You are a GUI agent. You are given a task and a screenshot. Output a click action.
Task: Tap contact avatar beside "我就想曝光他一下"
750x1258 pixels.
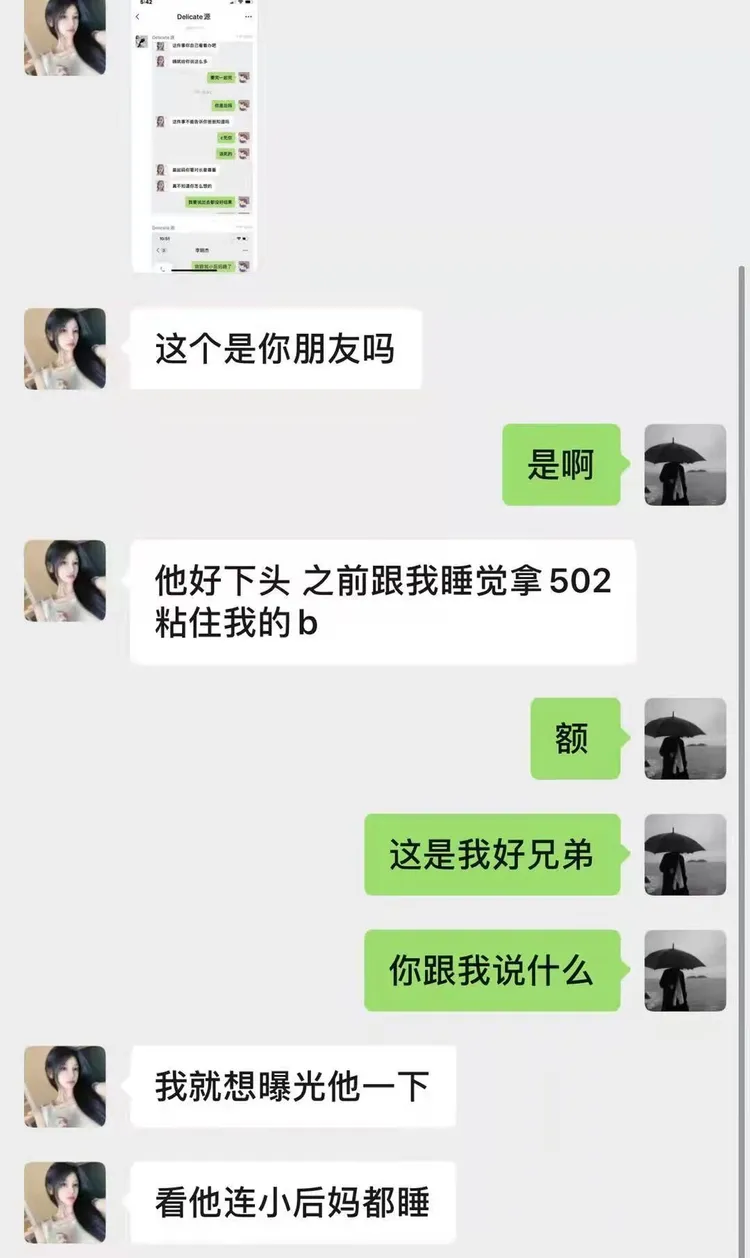(64, 1088)
